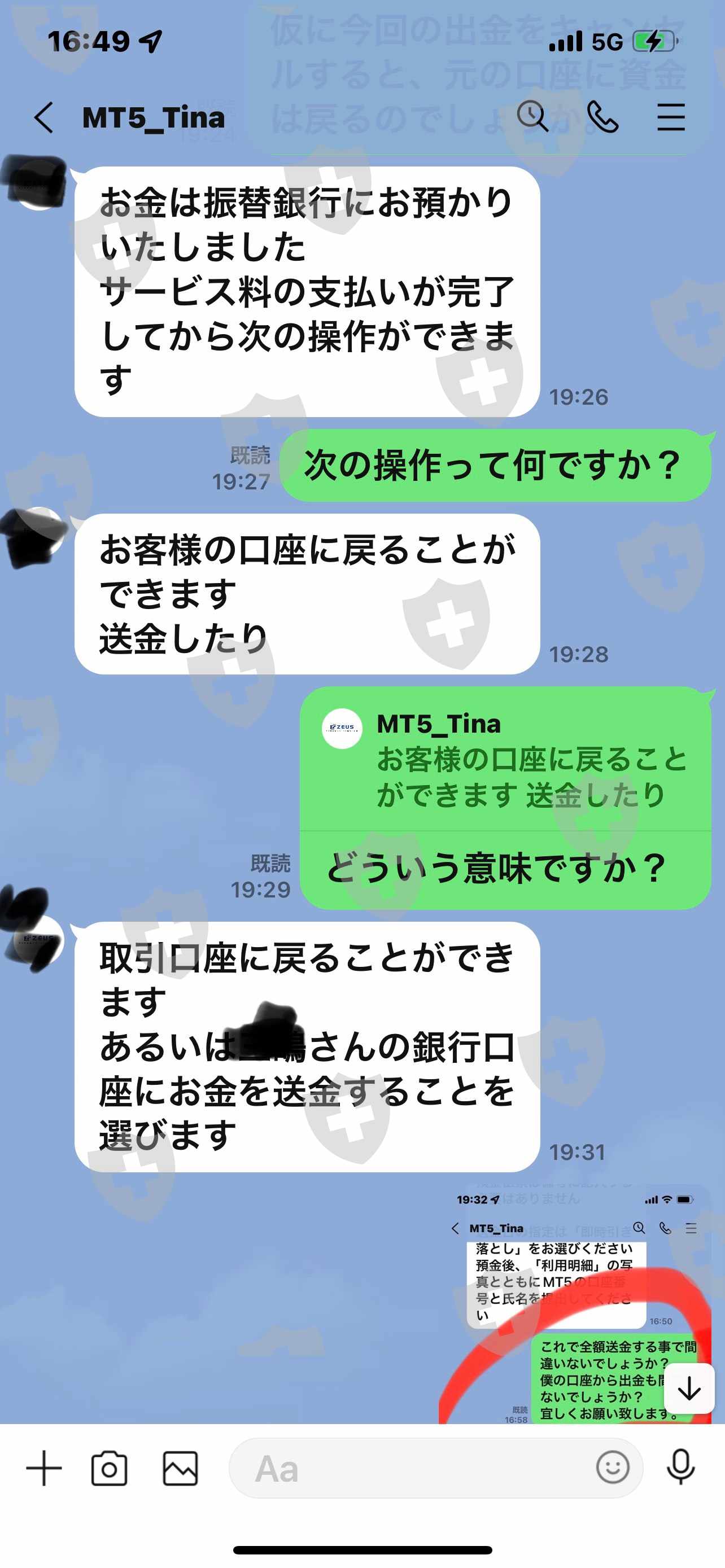The height and width of the screenshot is (1568, 725).
Task: Jump to latest messages with down arrow
Action: (689, 1389)
